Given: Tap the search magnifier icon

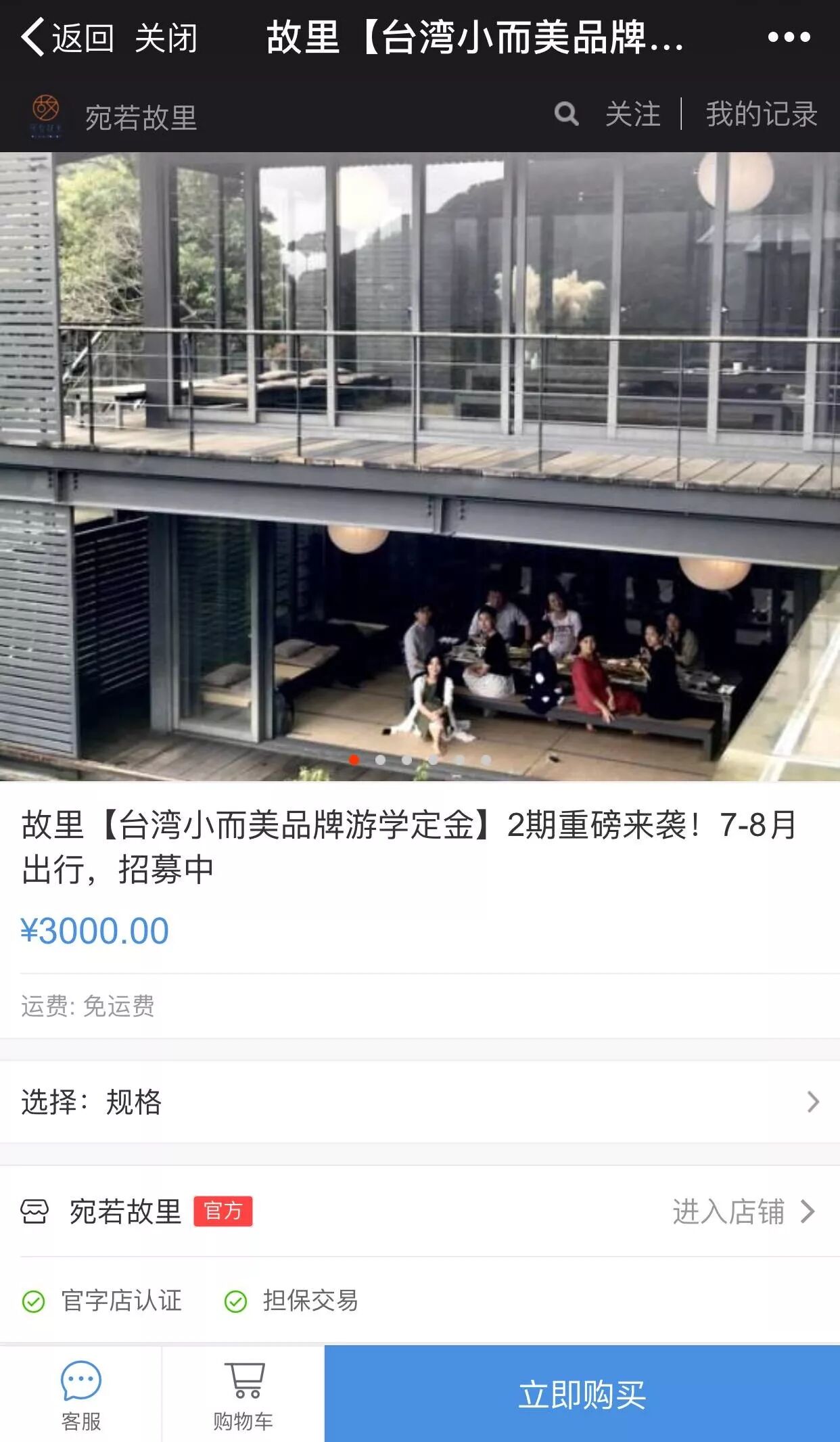Looking at the screenshot, I should (567, 114).
